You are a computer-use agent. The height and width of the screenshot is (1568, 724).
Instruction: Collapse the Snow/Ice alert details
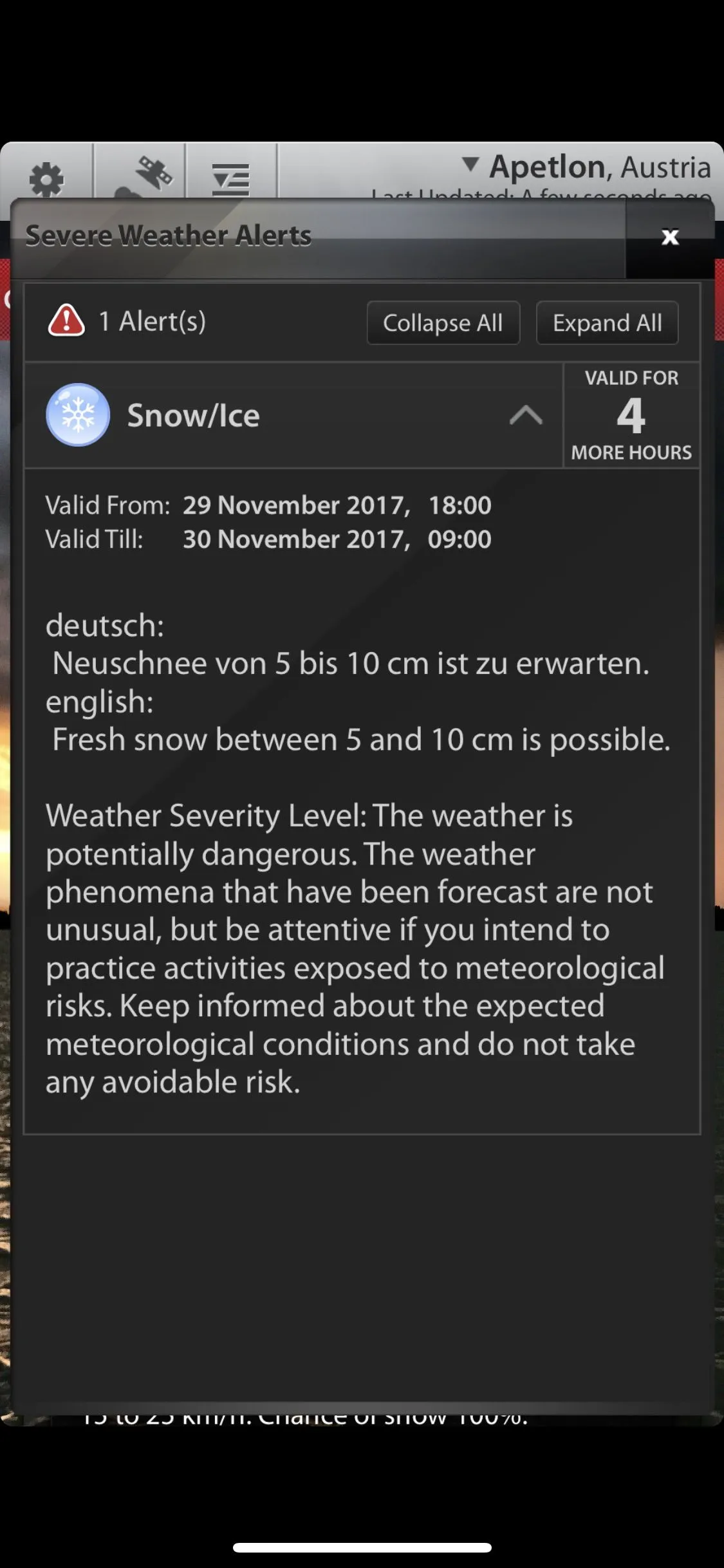(525, 416)
